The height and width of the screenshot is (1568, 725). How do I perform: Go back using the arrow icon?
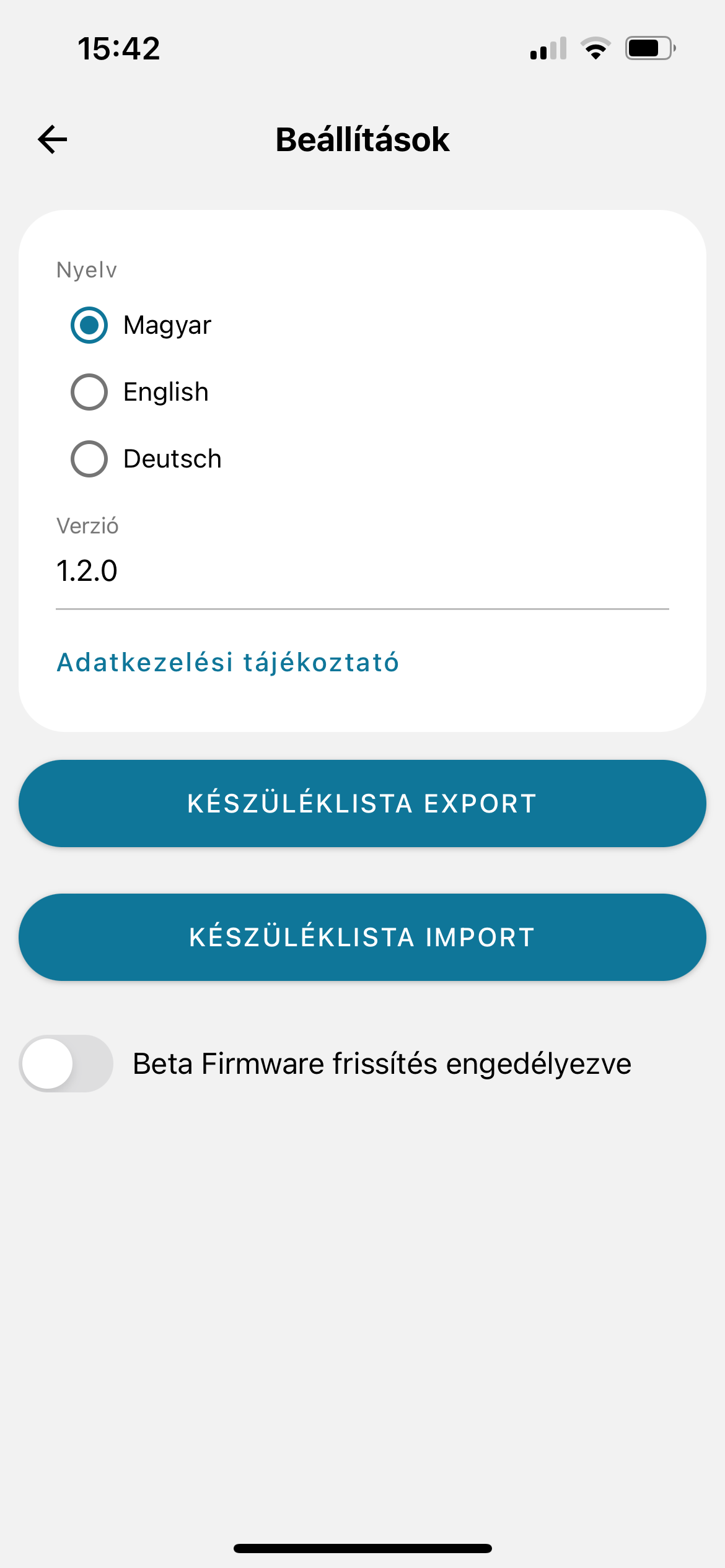click(x=53, y=139)
